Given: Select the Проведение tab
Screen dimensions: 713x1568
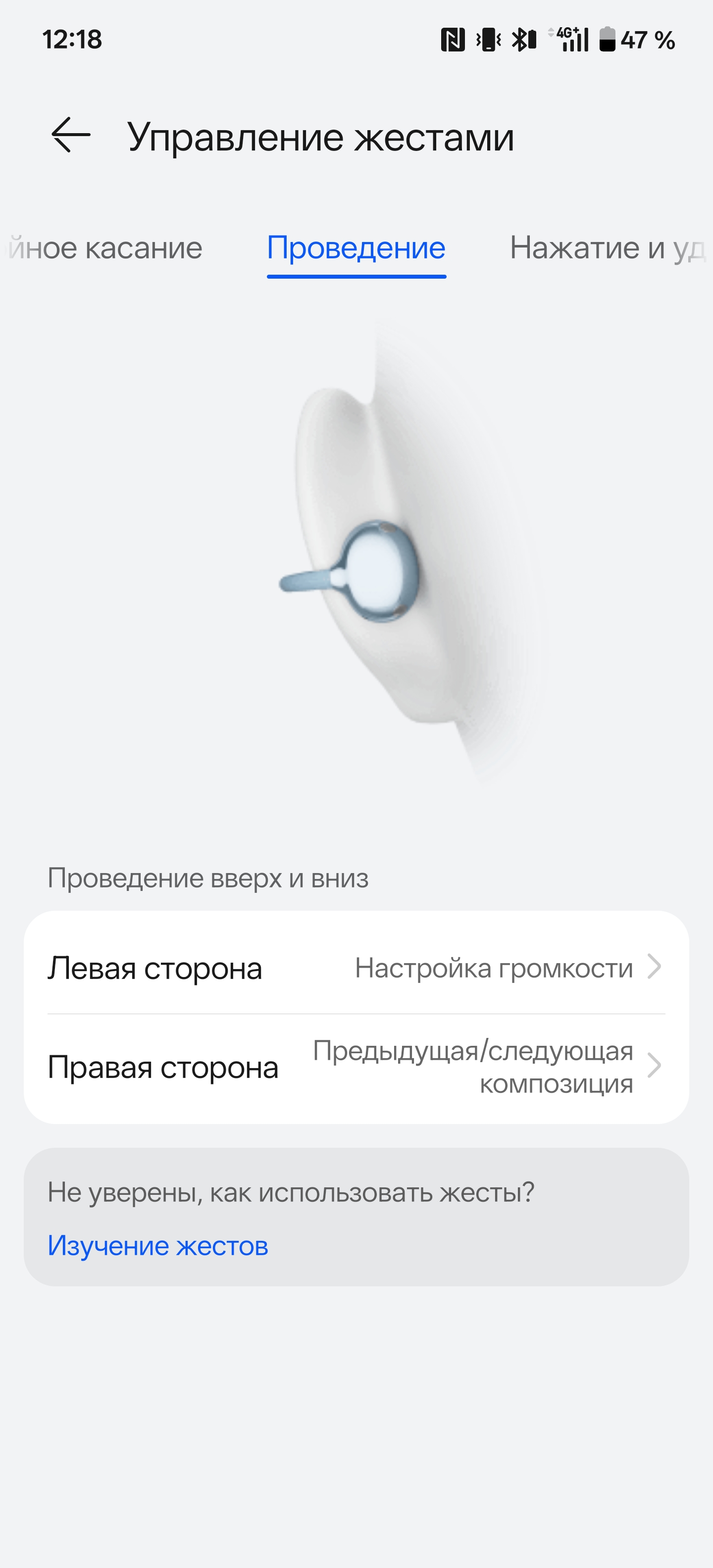Looking at the screenshot, I should click(x=356, y=248).
